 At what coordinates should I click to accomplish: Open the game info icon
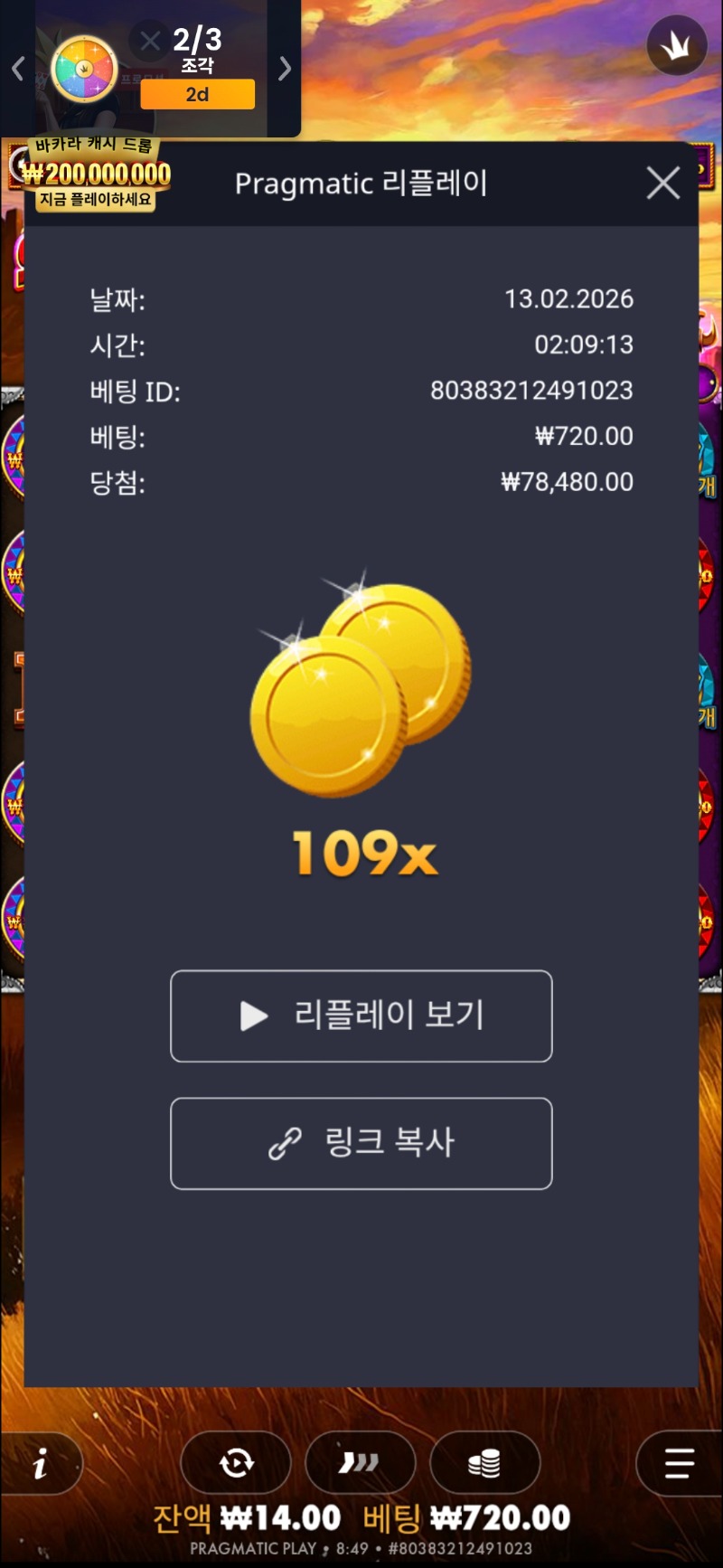click(x=41, y=1462)
